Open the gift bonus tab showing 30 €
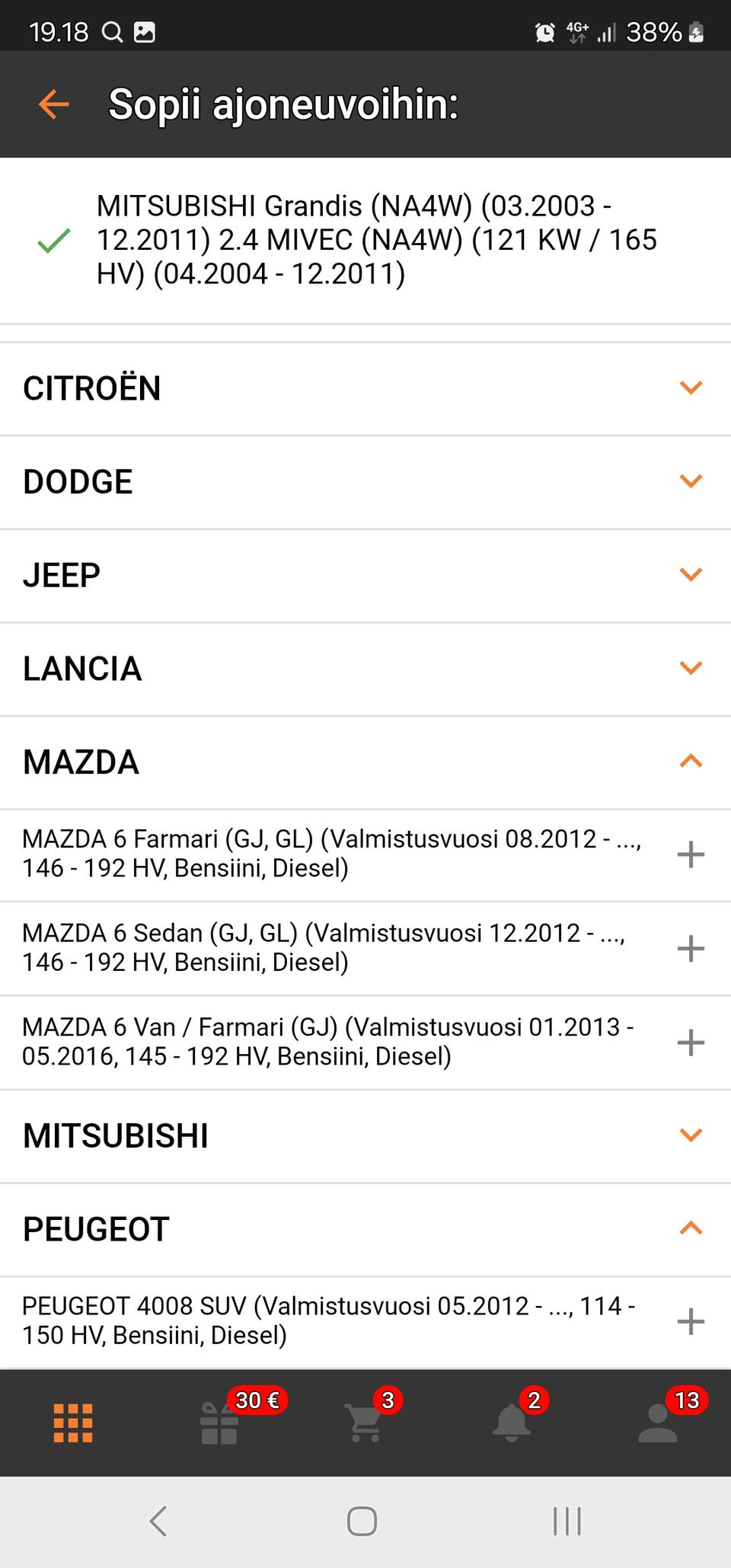 [219, 1423]
